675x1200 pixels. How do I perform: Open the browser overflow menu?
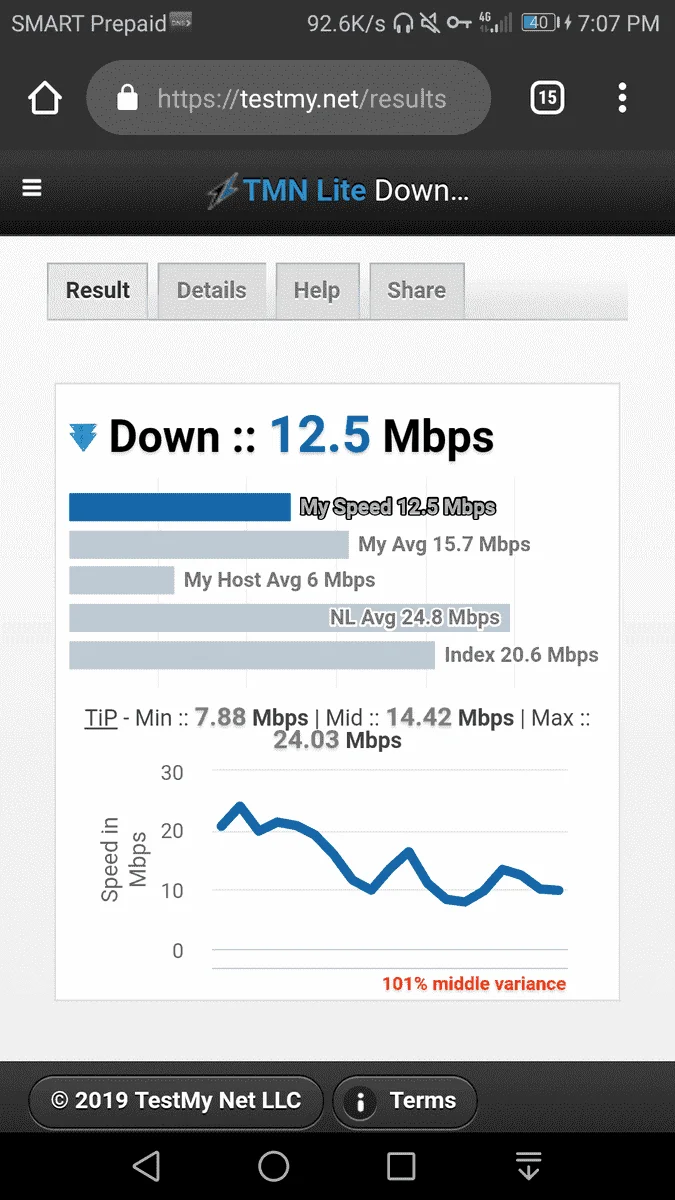coord(622,98)
